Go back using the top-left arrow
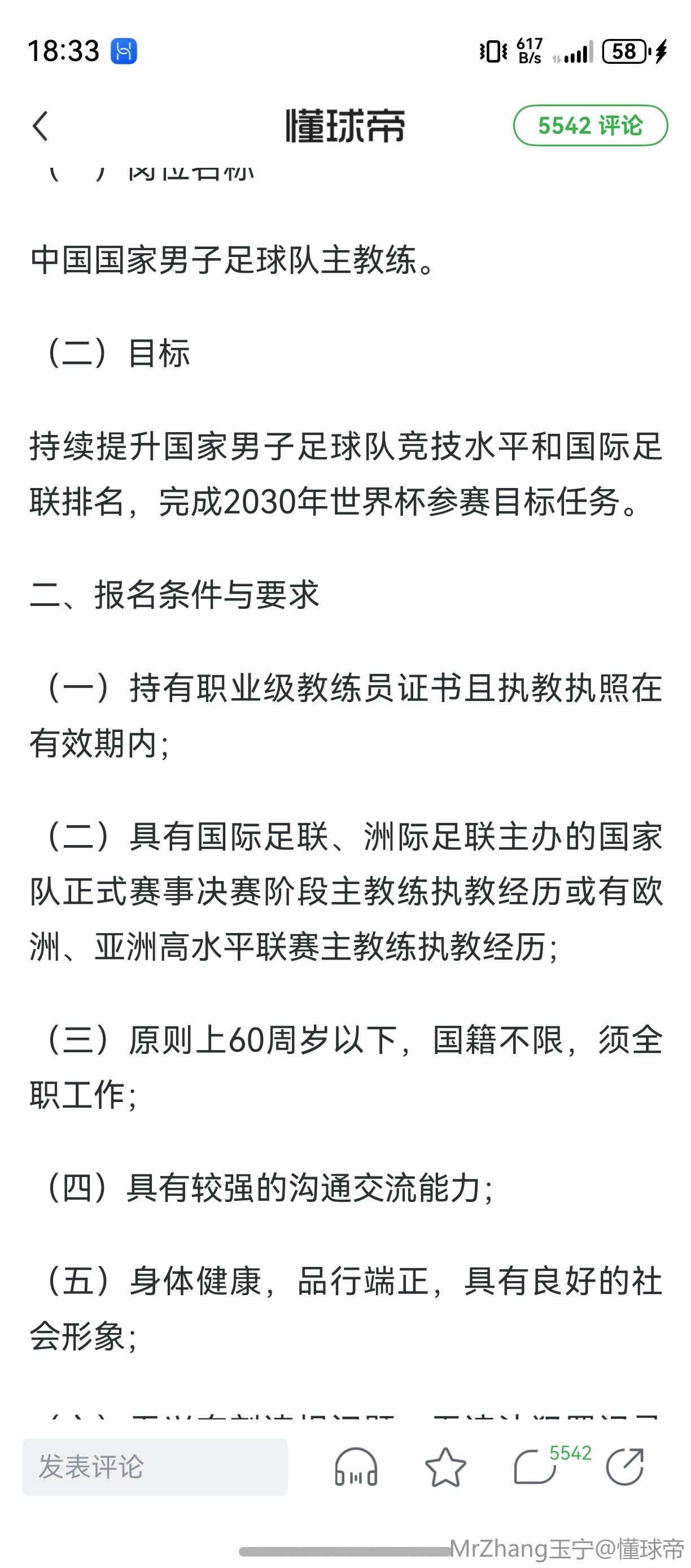Viewport: 691px width, 1568px height. [40, 126]
